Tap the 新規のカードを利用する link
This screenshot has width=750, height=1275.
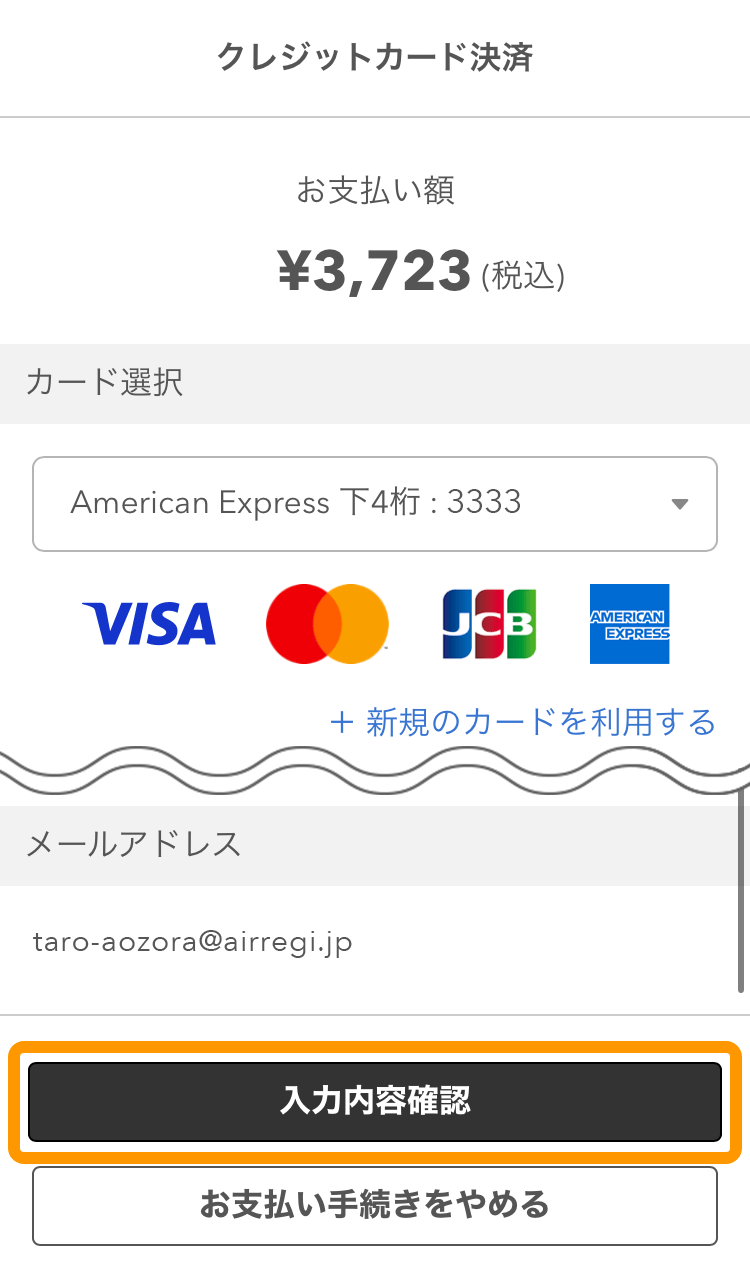tap(523, 721)
